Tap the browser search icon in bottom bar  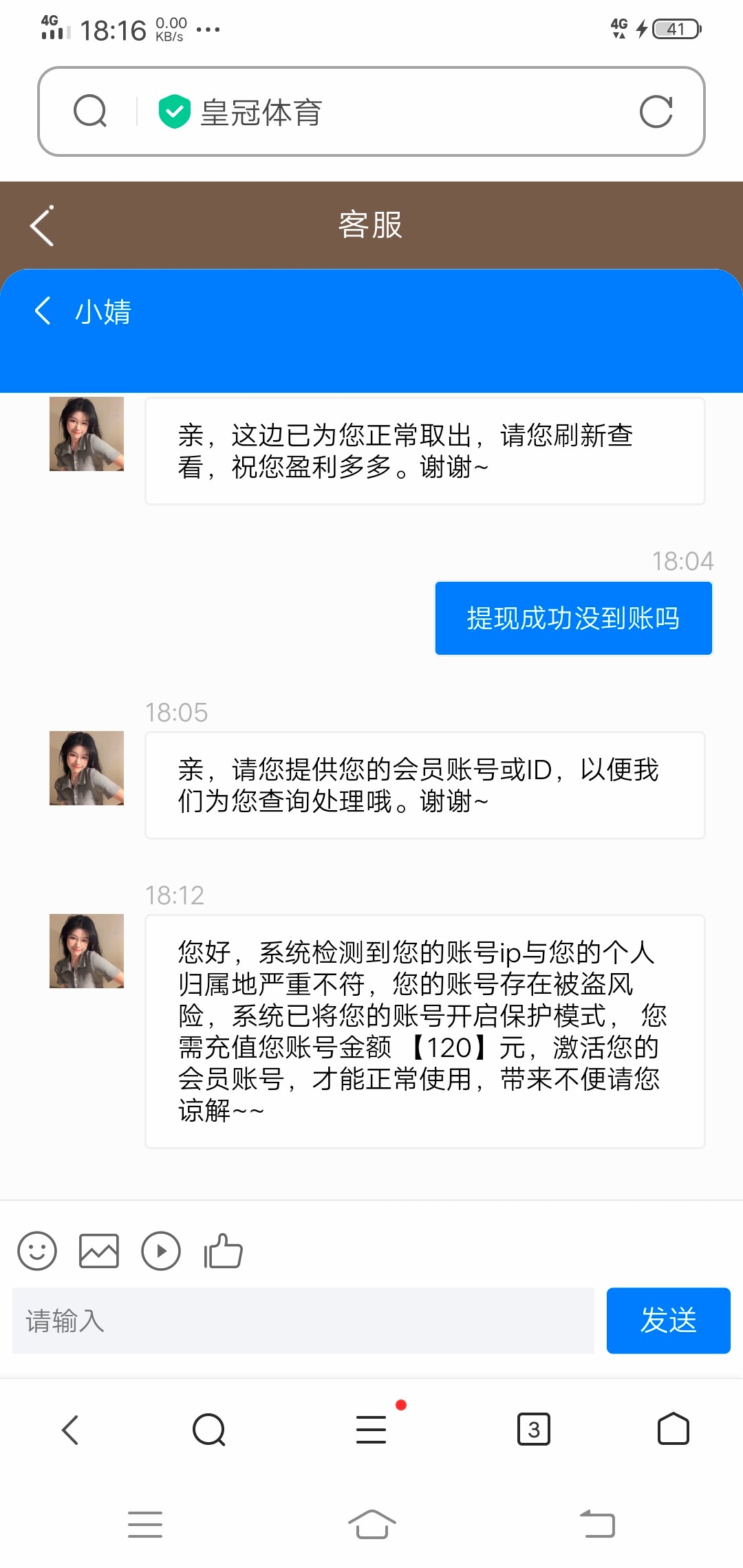[x=210, y=1428]
